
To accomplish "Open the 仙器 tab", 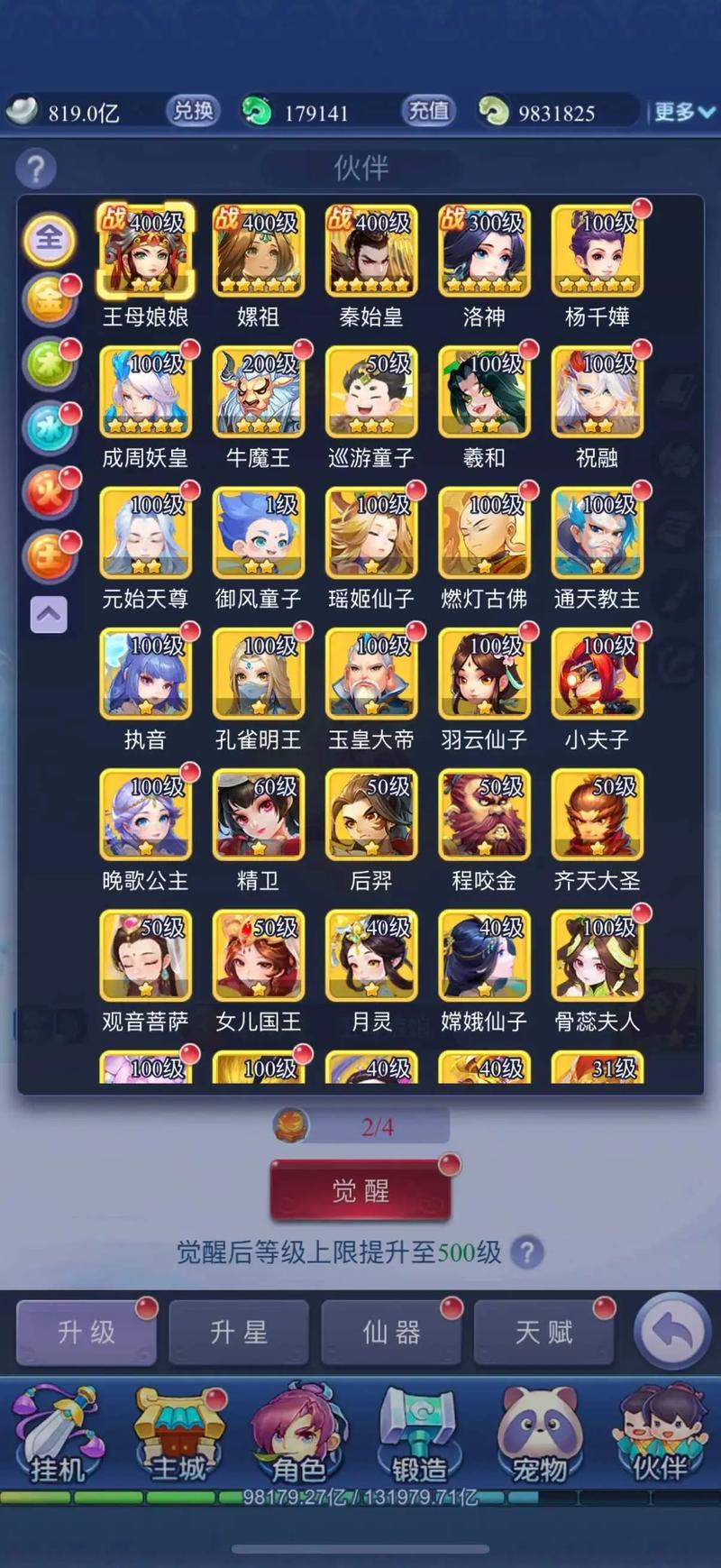I will (x=391, y=1332).
